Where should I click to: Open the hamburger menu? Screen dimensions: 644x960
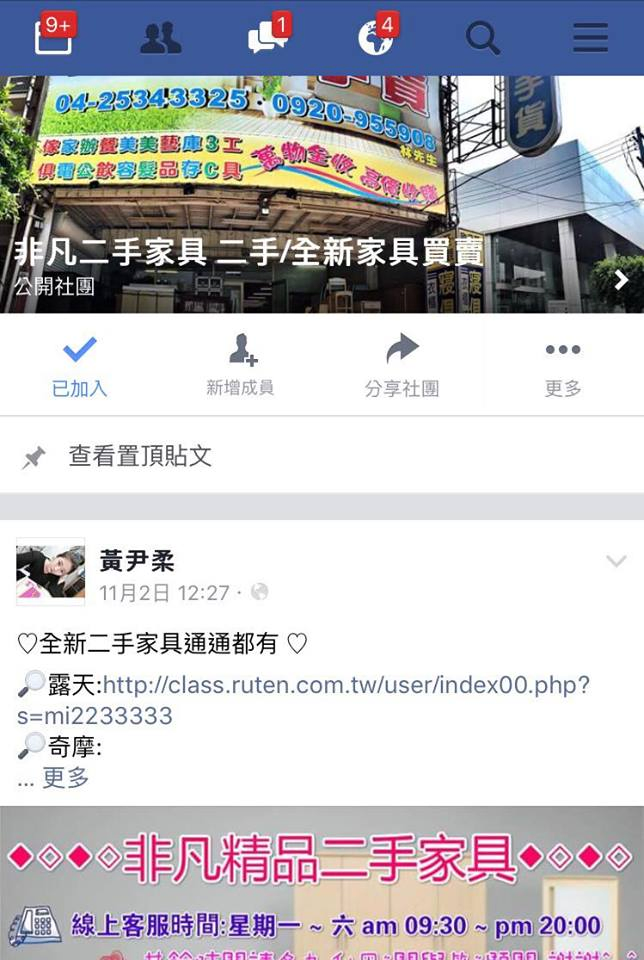590,38
